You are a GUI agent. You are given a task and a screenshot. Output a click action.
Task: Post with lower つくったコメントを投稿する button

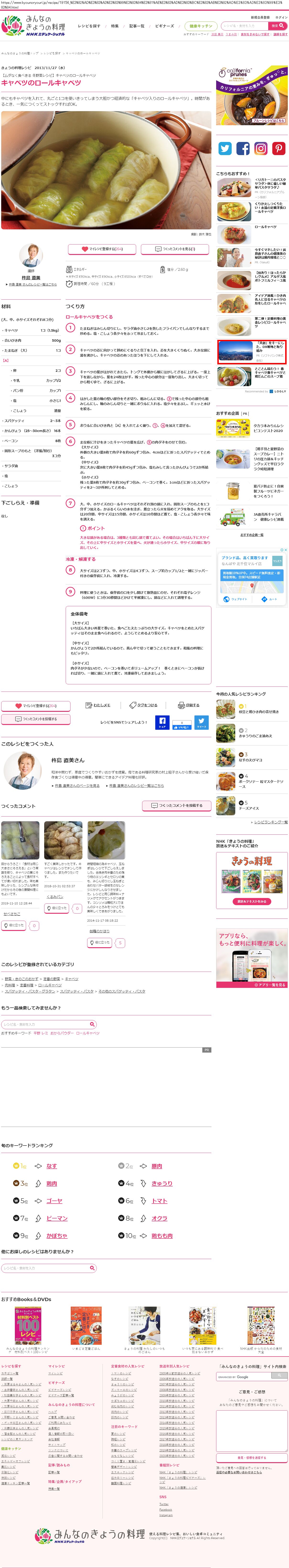coord(177,805)
